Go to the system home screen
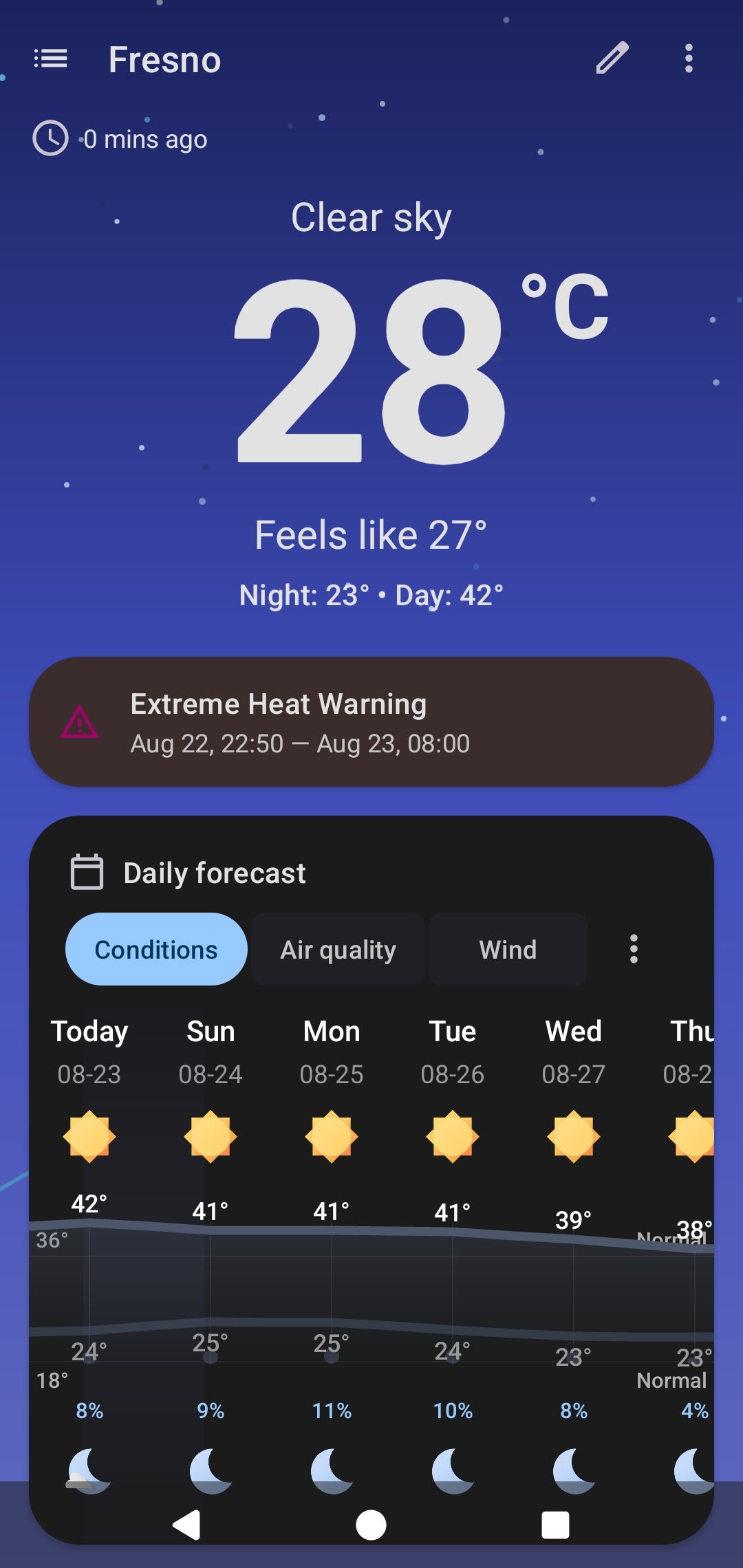743x1568 pixels. [371, 1525]
